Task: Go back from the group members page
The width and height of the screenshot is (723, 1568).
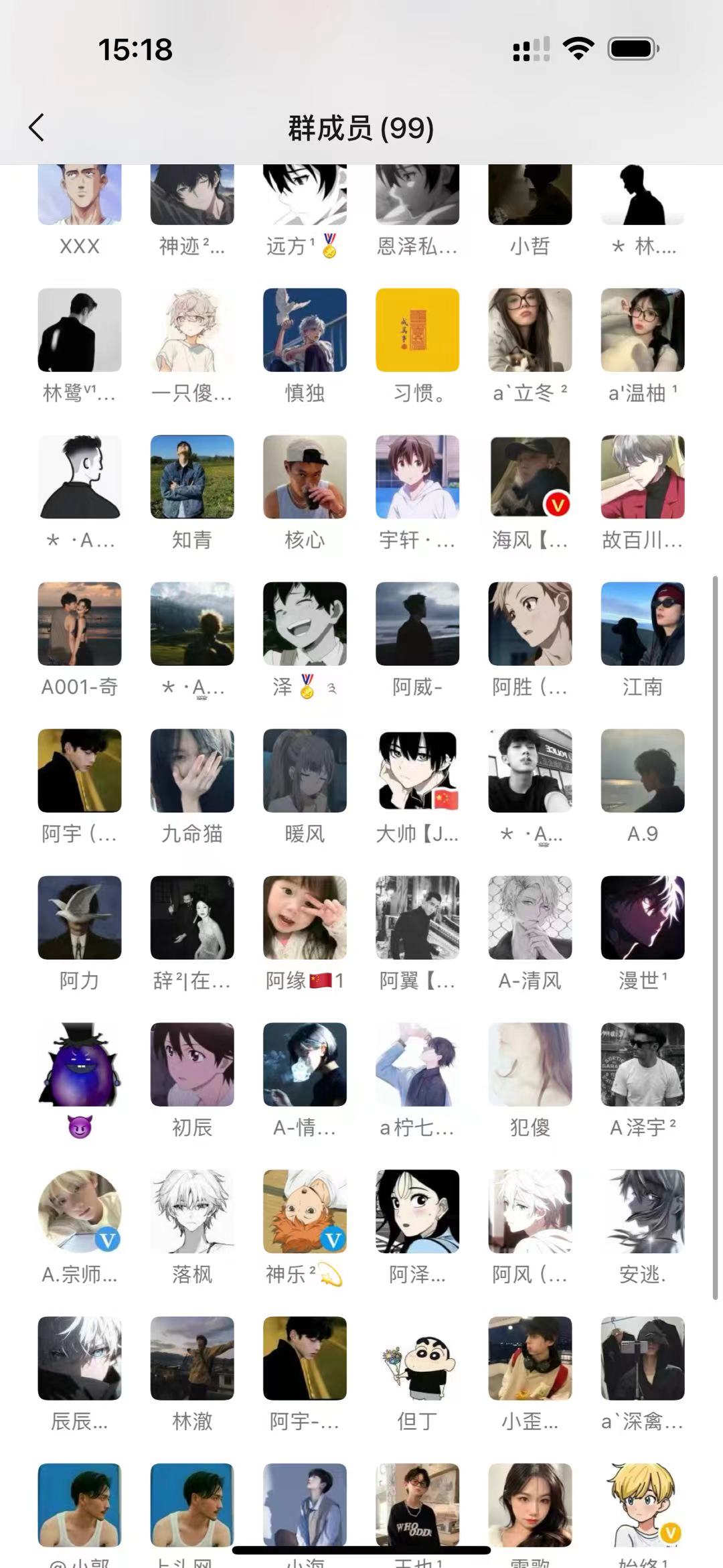Action: pyautogui.click(x=37, y=127)
